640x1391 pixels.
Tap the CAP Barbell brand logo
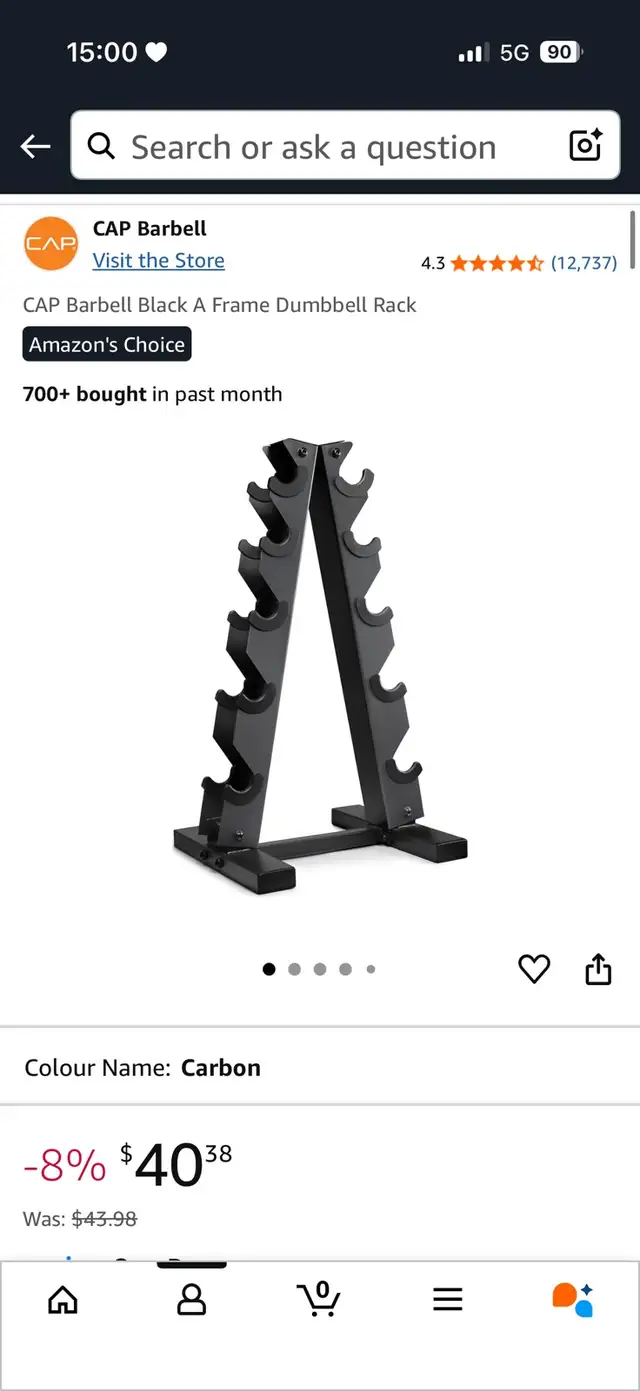[50, 243]
